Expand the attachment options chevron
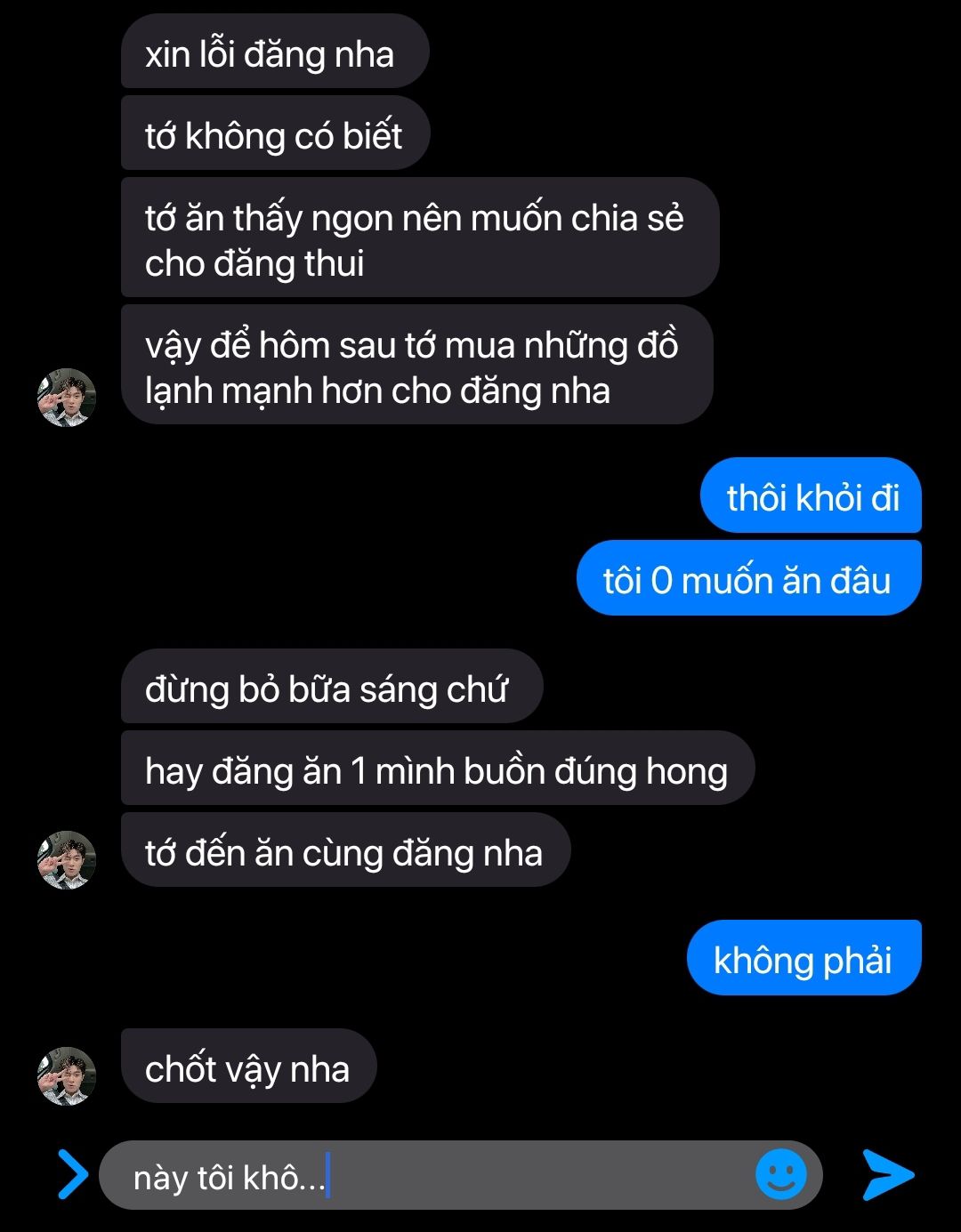961x1232 pixels. click(73, 1175)
